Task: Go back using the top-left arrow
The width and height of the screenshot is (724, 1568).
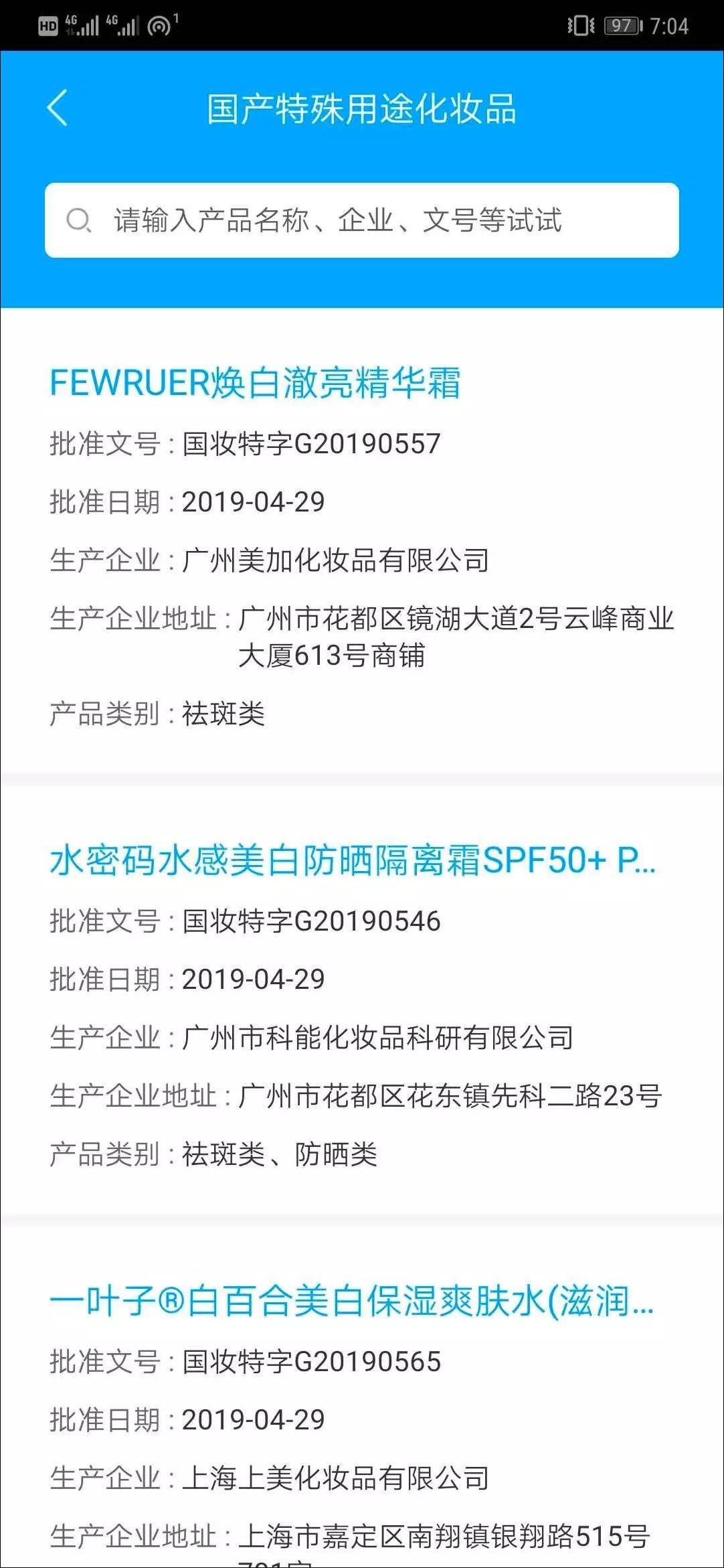Action: pos(58,108)
